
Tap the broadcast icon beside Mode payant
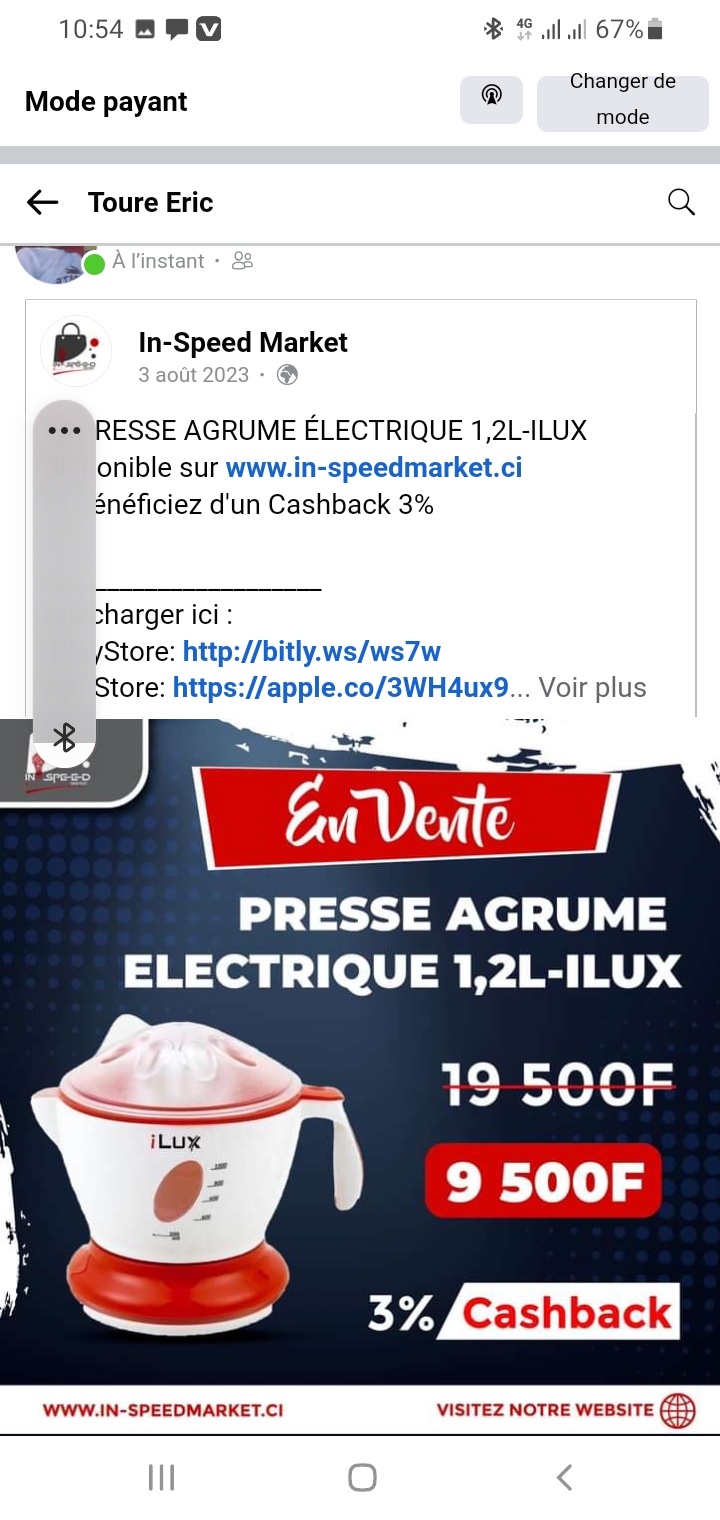[x=491, y=97]
